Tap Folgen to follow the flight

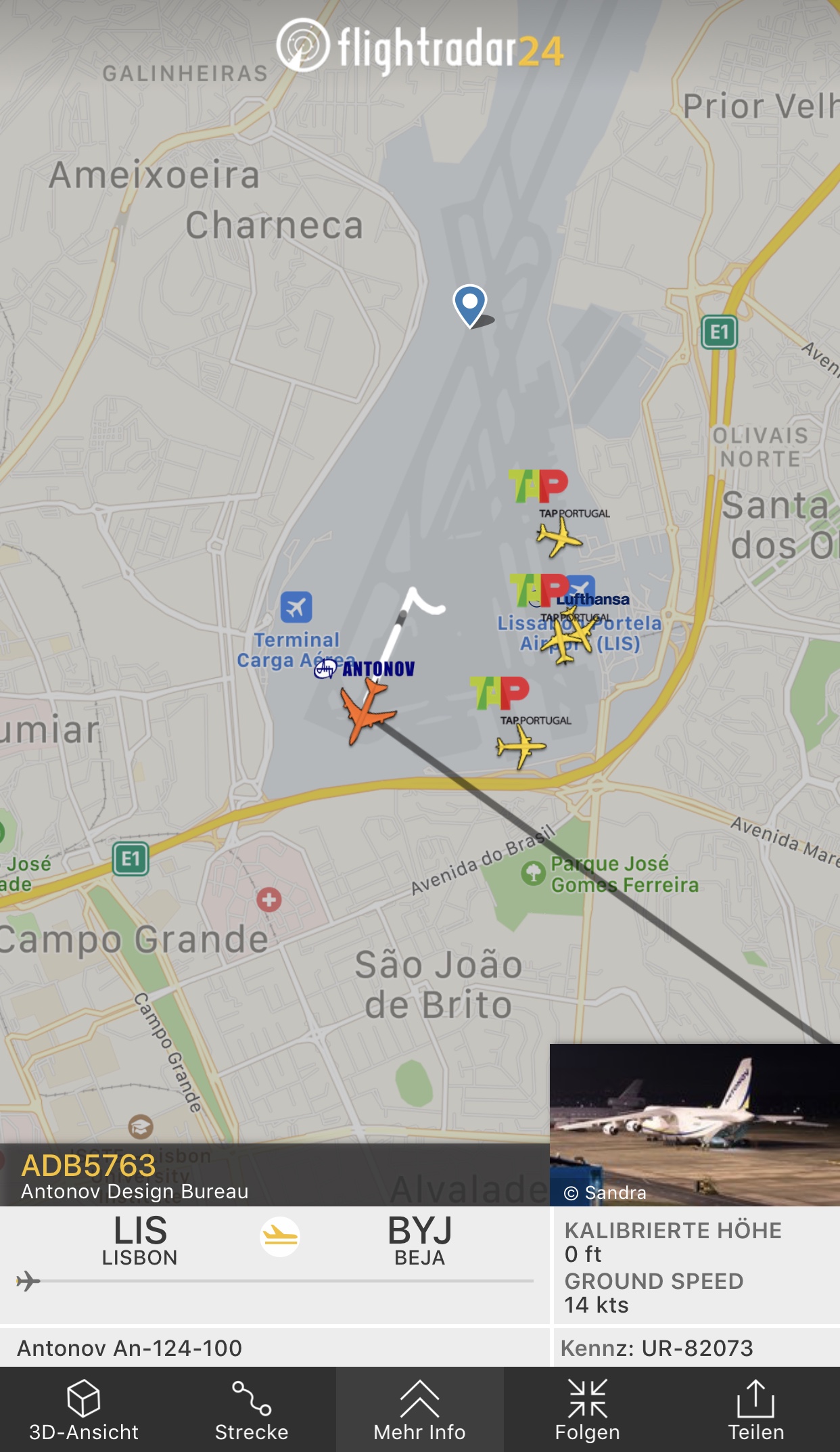point(587,1411)
